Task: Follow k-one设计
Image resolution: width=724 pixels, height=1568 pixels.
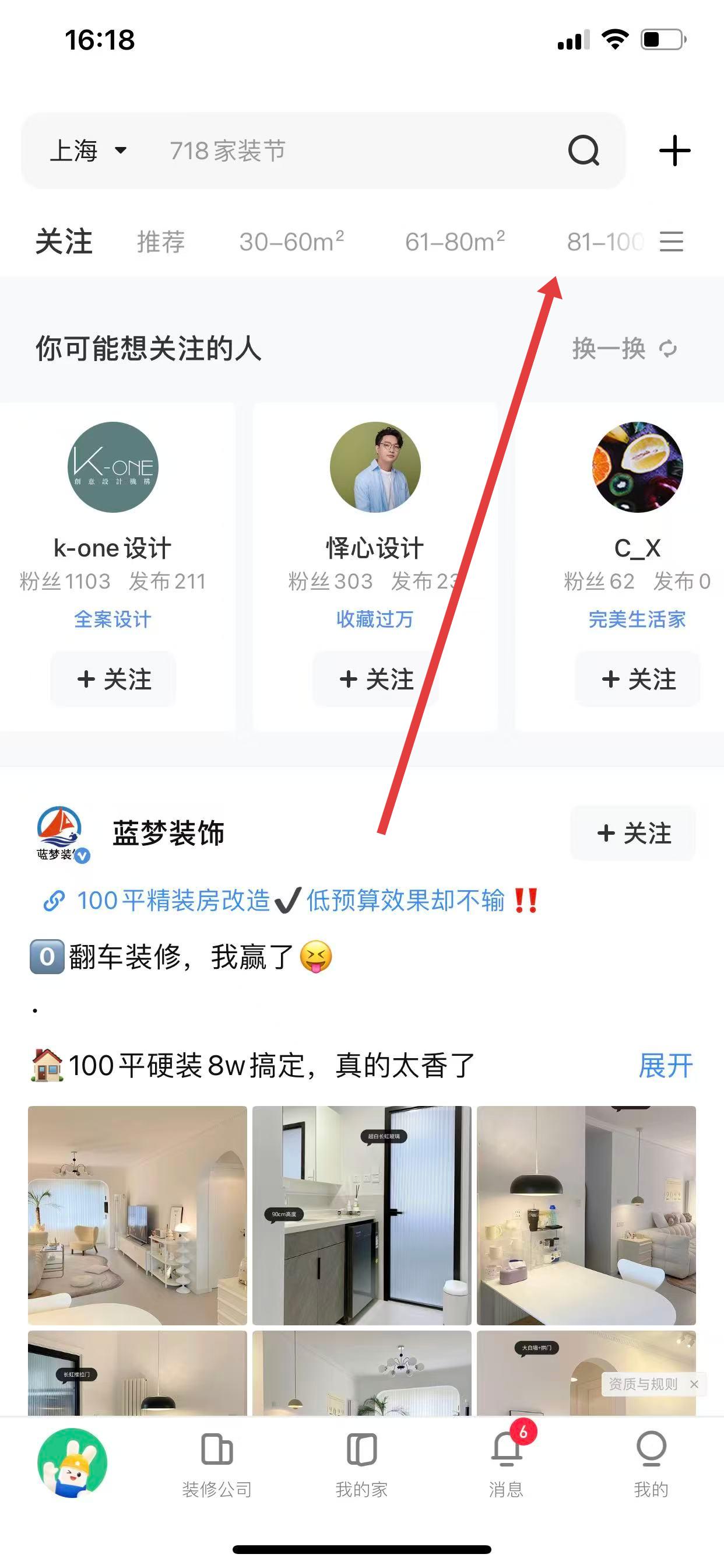Action: pyautogui.click(x=113, y=678)
